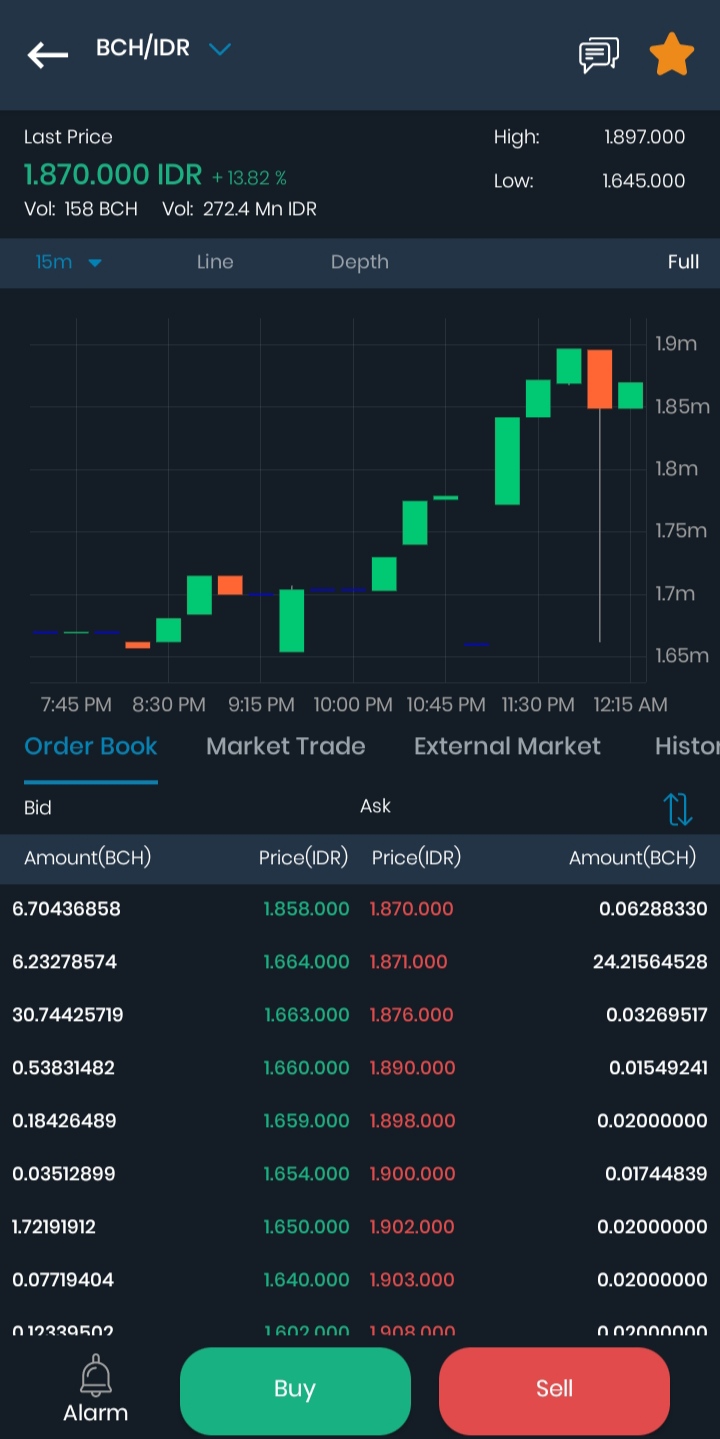The width and height of the screenshot is (720, 1439).
Task: Go back using the arrow icon
Action: (x=47, y=55)
